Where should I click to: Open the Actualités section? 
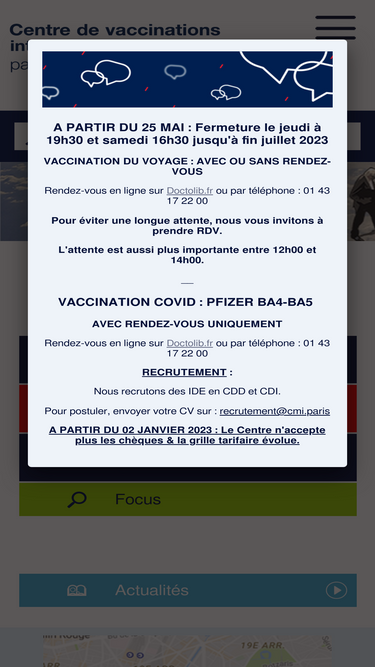[188, 590]
